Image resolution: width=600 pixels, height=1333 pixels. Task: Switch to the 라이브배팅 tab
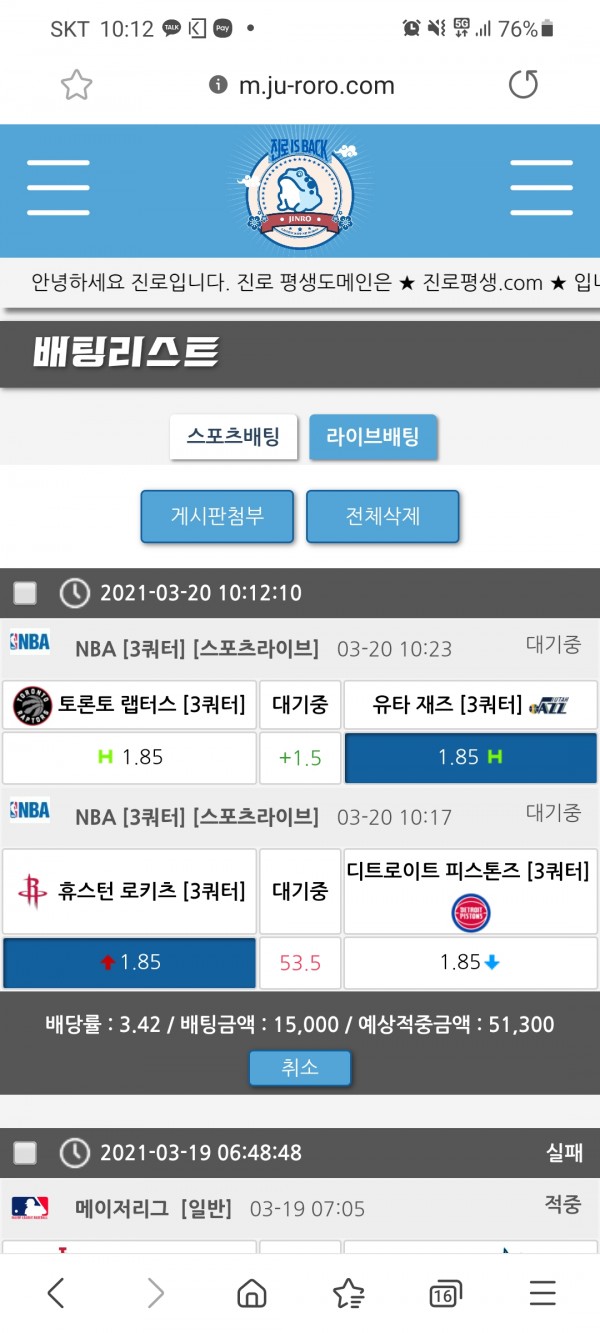[373, 437]
